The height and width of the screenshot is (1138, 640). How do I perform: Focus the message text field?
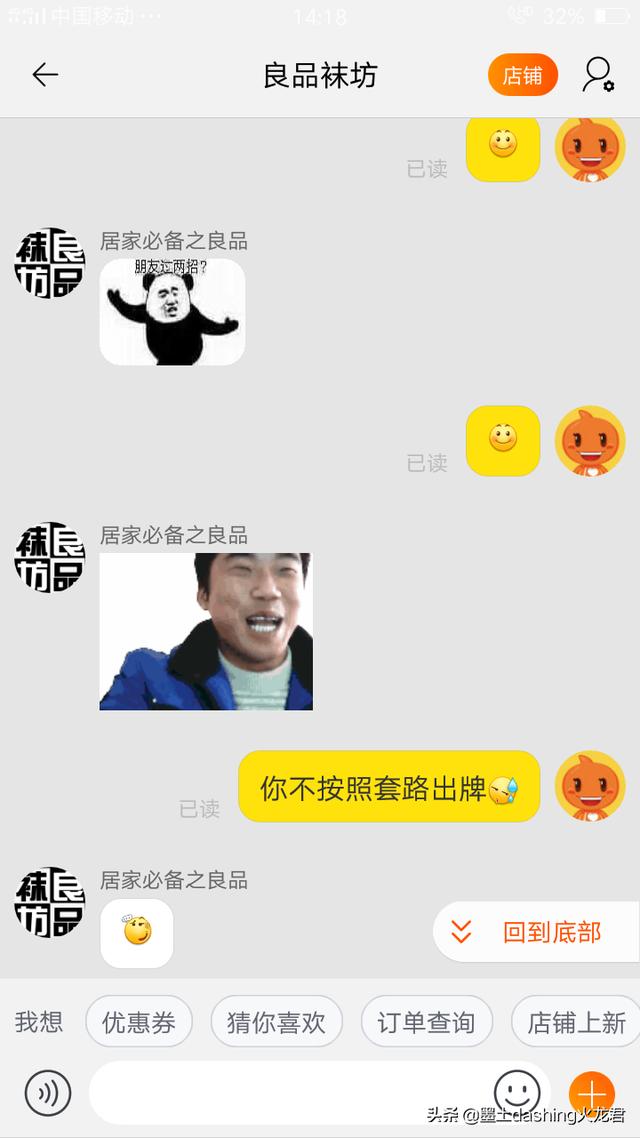pos(290,1092)
